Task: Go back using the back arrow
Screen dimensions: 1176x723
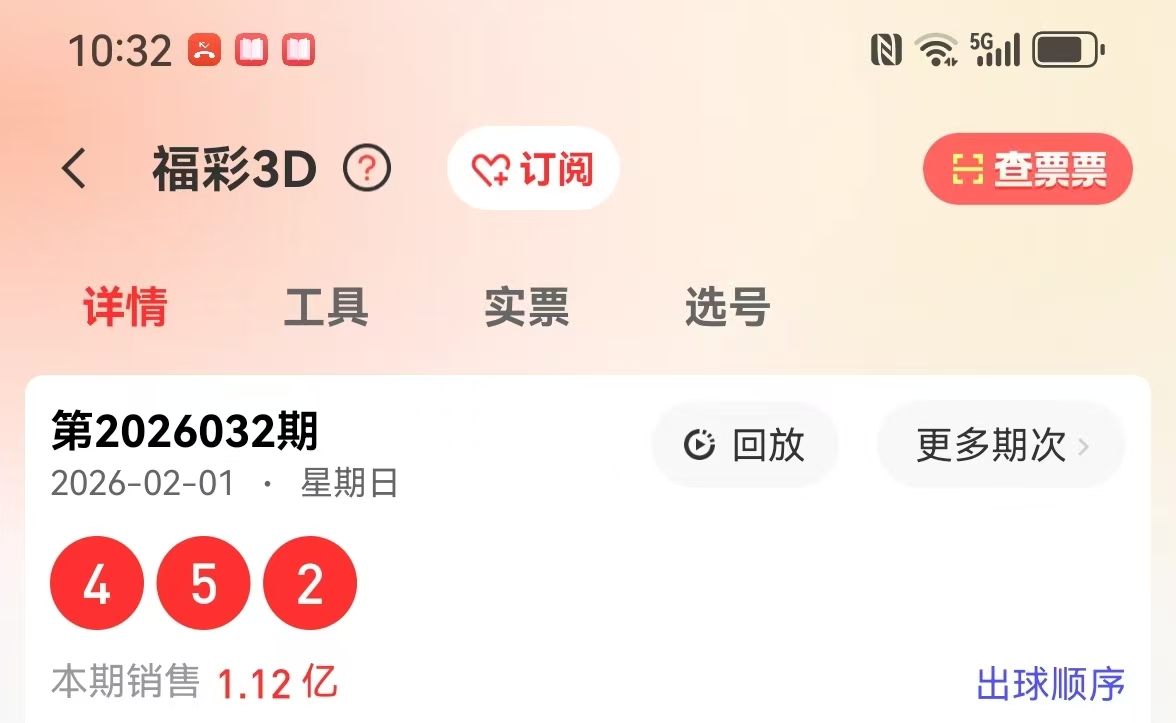Action: tap(75, 170)
